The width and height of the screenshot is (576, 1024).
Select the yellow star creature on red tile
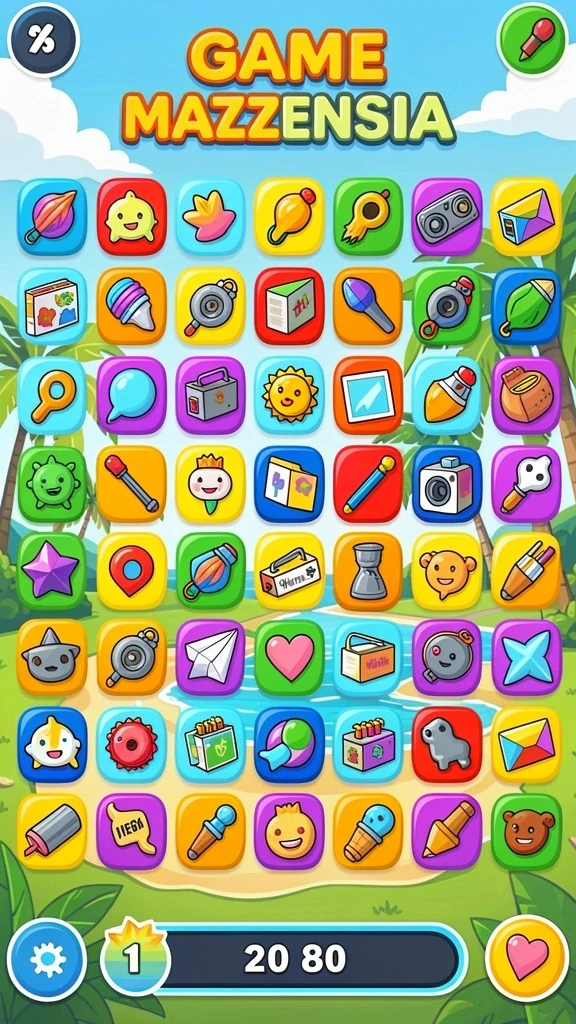pos(131,216)
